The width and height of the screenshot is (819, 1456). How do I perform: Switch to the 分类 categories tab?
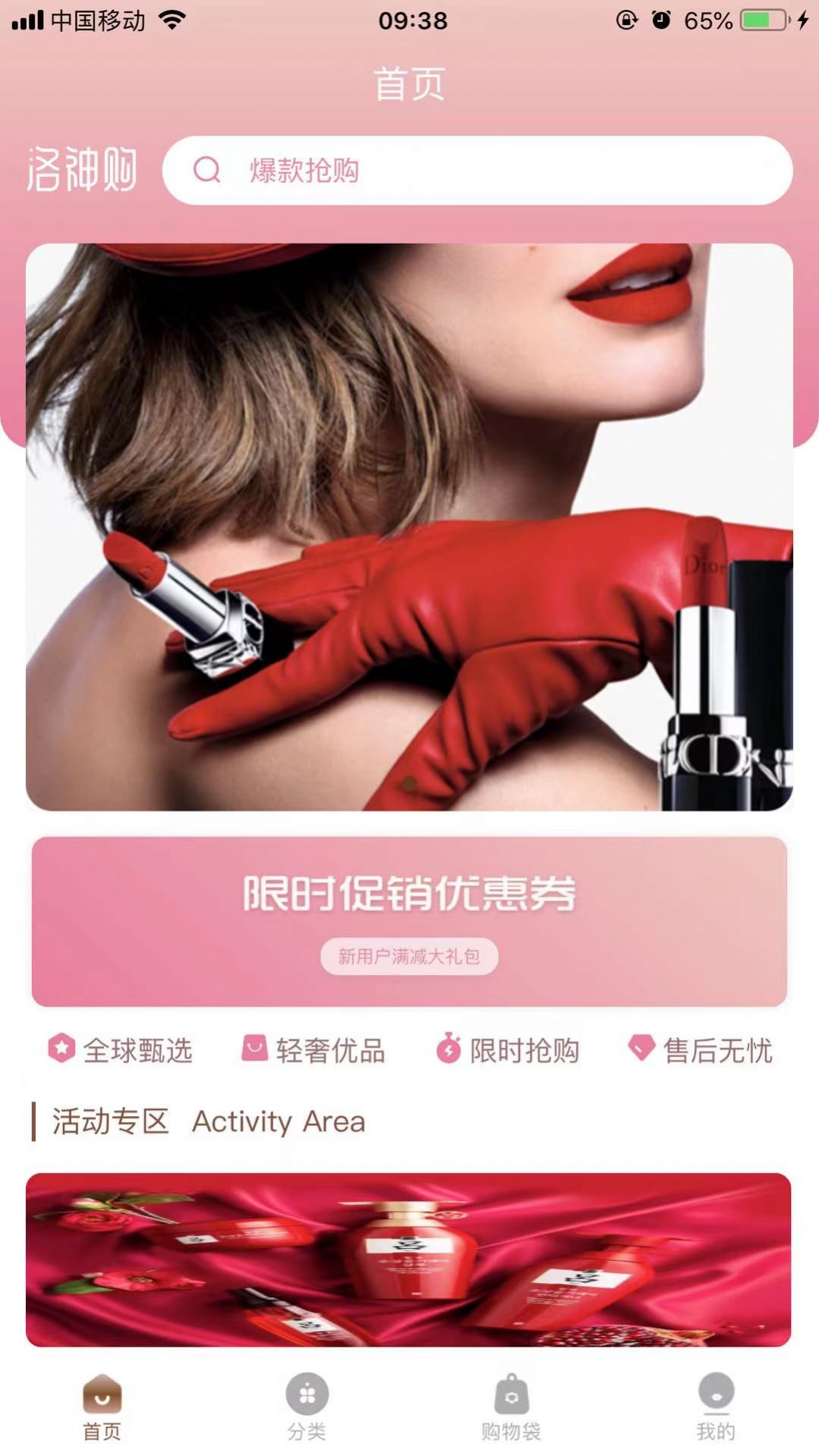[307, 1407]
